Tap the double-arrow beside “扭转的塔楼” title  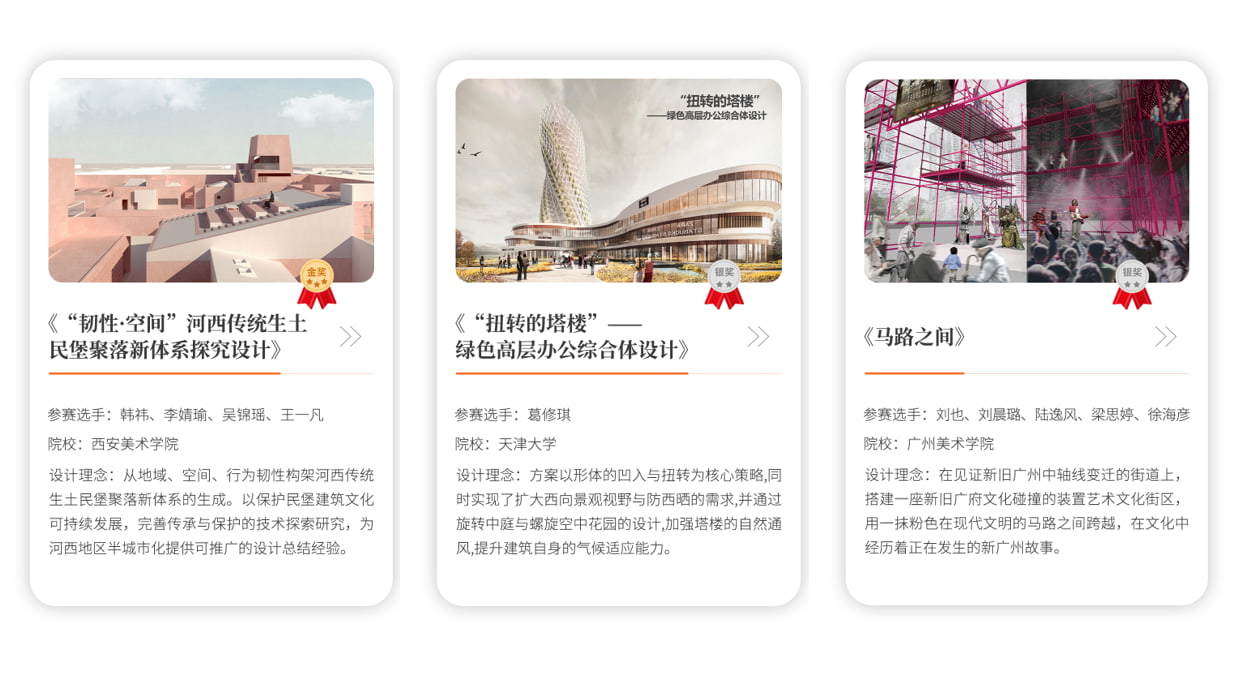pos(758,337)
